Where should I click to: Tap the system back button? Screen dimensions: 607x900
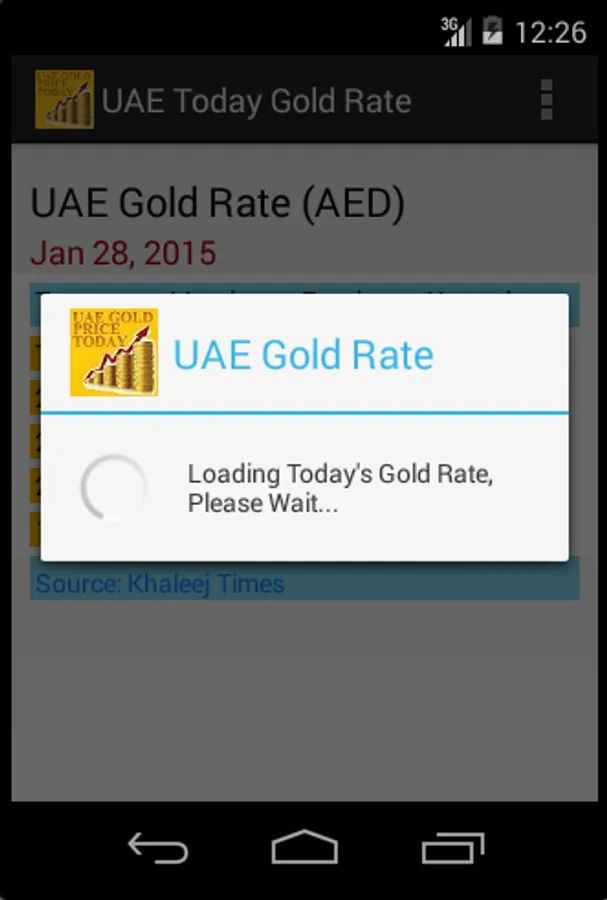(x=158, y=849)
